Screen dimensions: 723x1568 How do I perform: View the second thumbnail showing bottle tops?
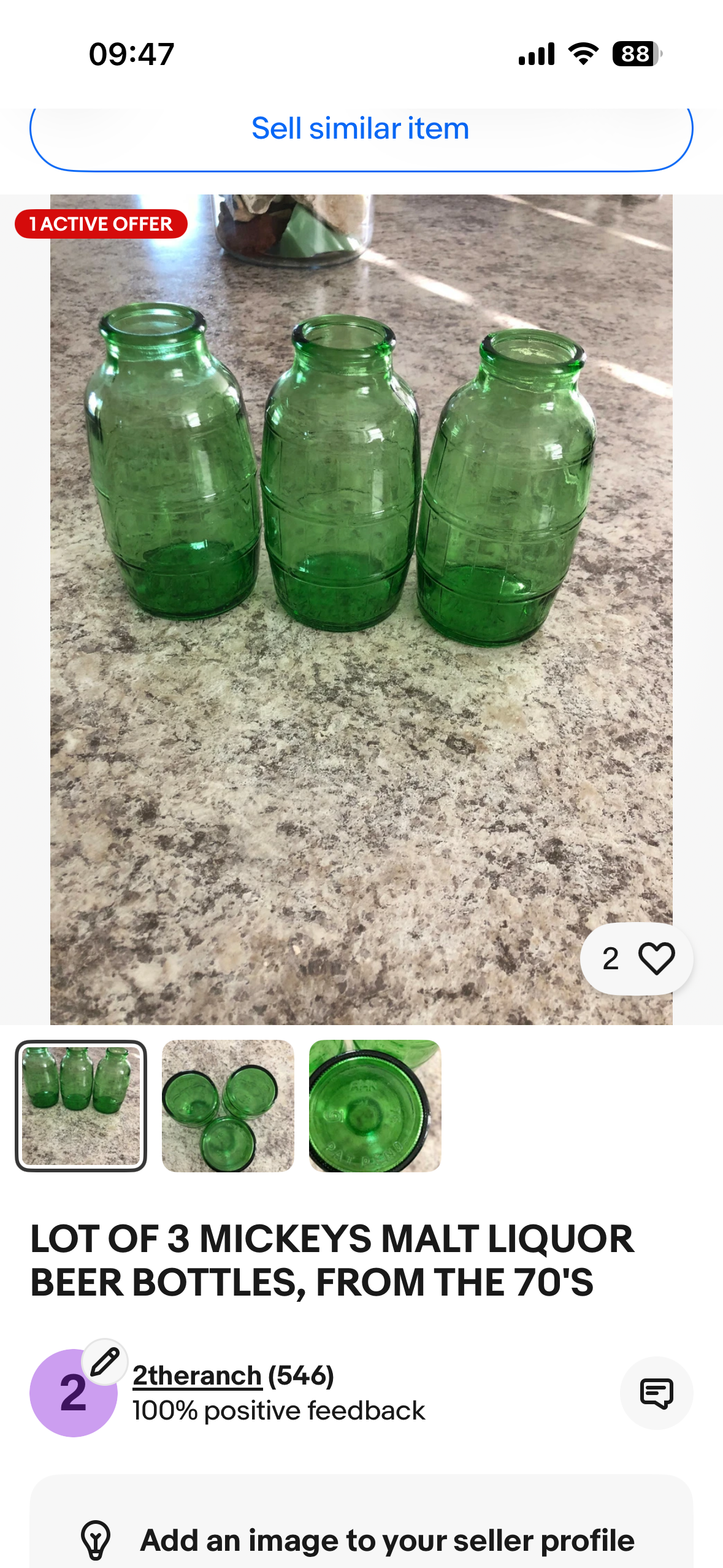pos(228,1105)
